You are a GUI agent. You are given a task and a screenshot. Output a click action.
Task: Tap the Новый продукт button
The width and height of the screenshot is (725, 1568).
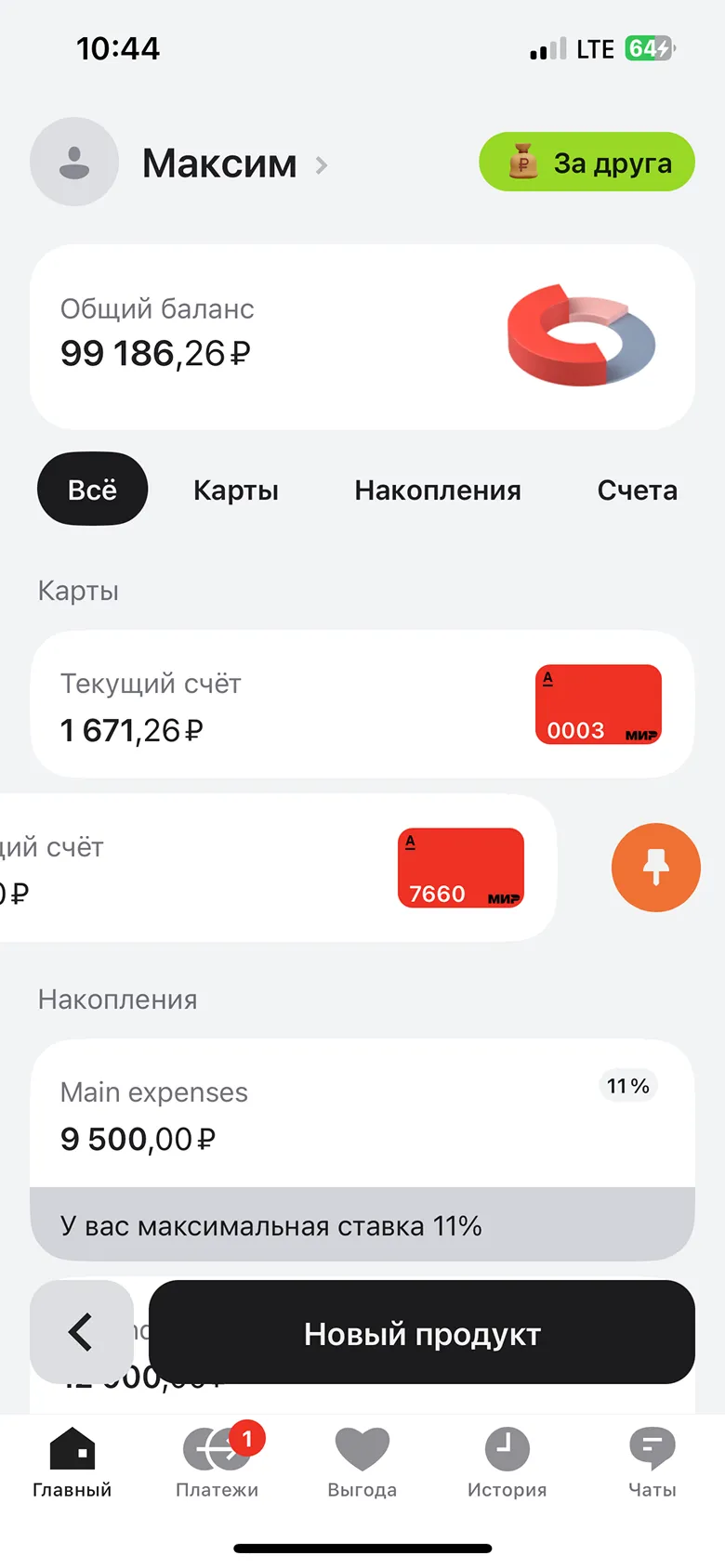coord(421,1333)
